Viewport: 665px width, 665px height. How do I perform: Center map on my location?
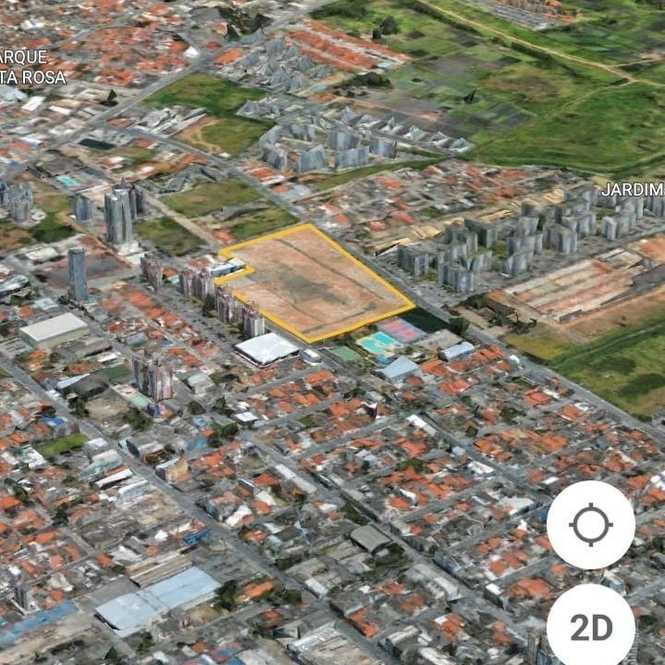[x=590, y=525]
